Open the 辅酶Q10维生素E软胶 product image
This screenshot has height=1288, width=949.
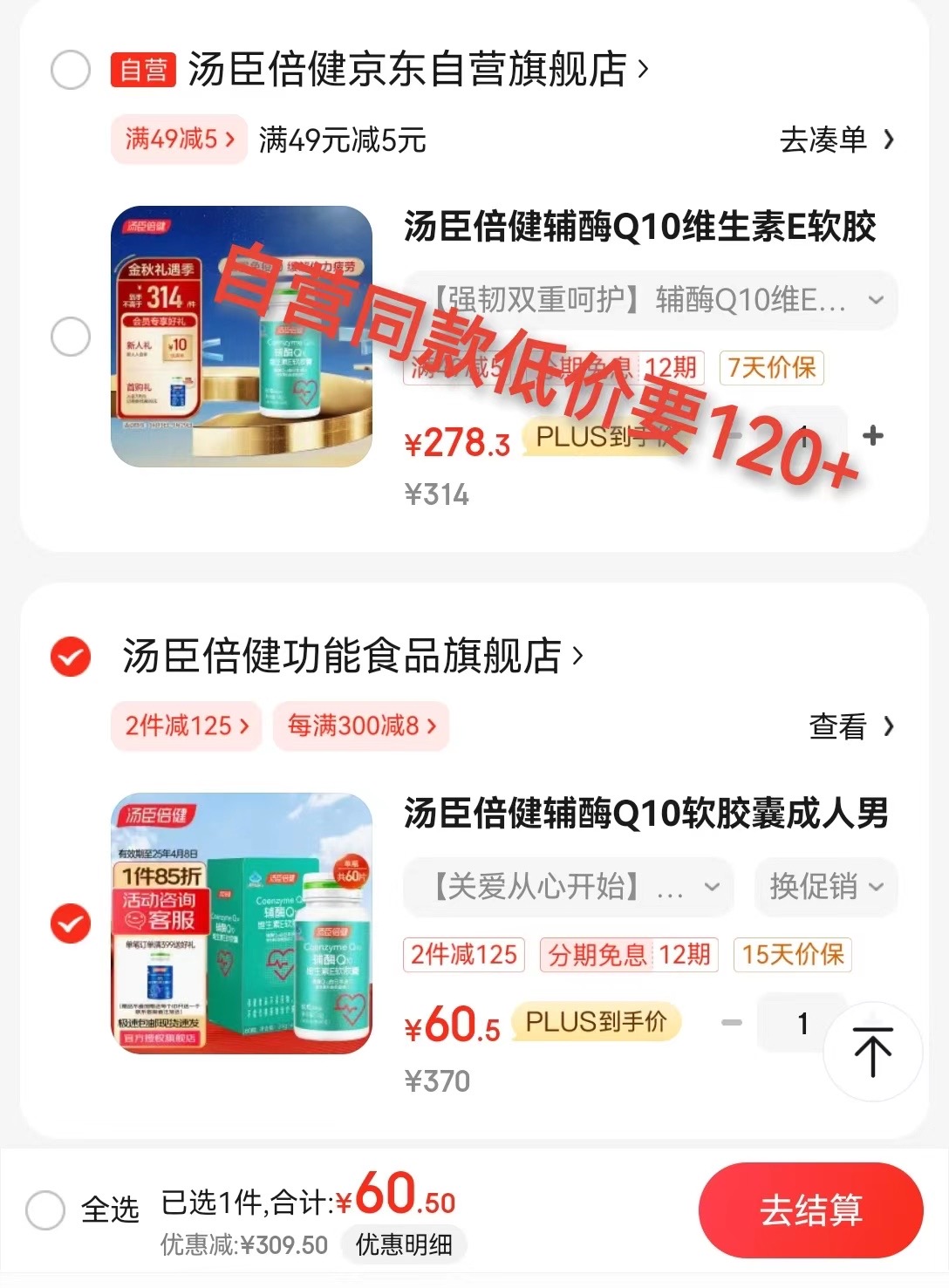click(x=242, y=337)
